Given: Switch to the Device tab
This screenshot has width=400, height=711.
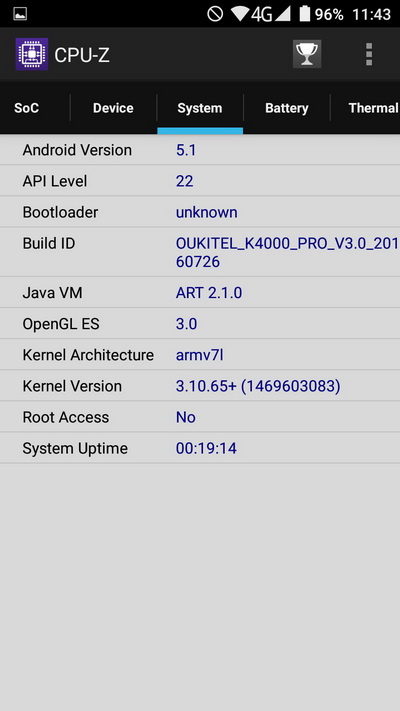Looking at the screenshot, I should [113, 108].
